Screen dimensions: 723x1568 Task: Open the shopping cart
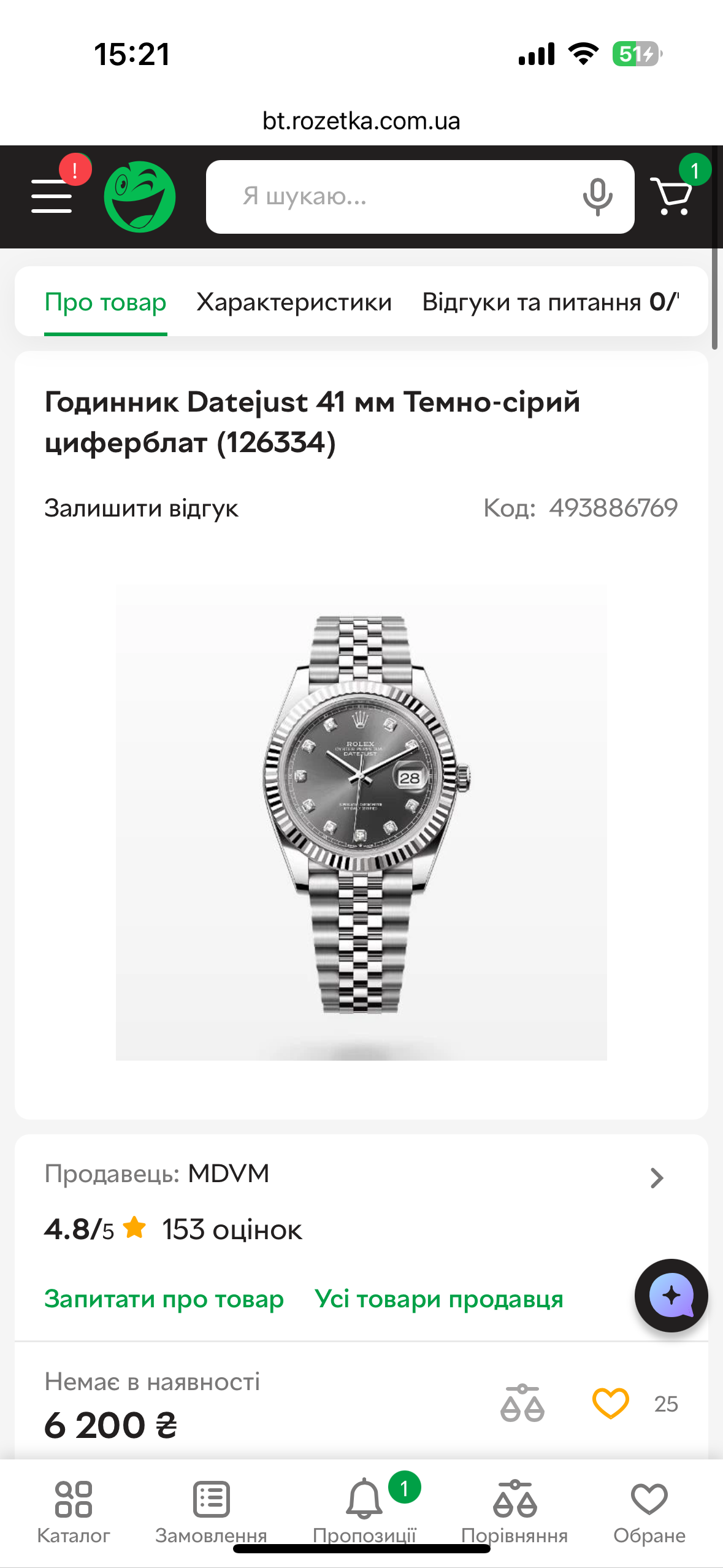click(673, 196)
